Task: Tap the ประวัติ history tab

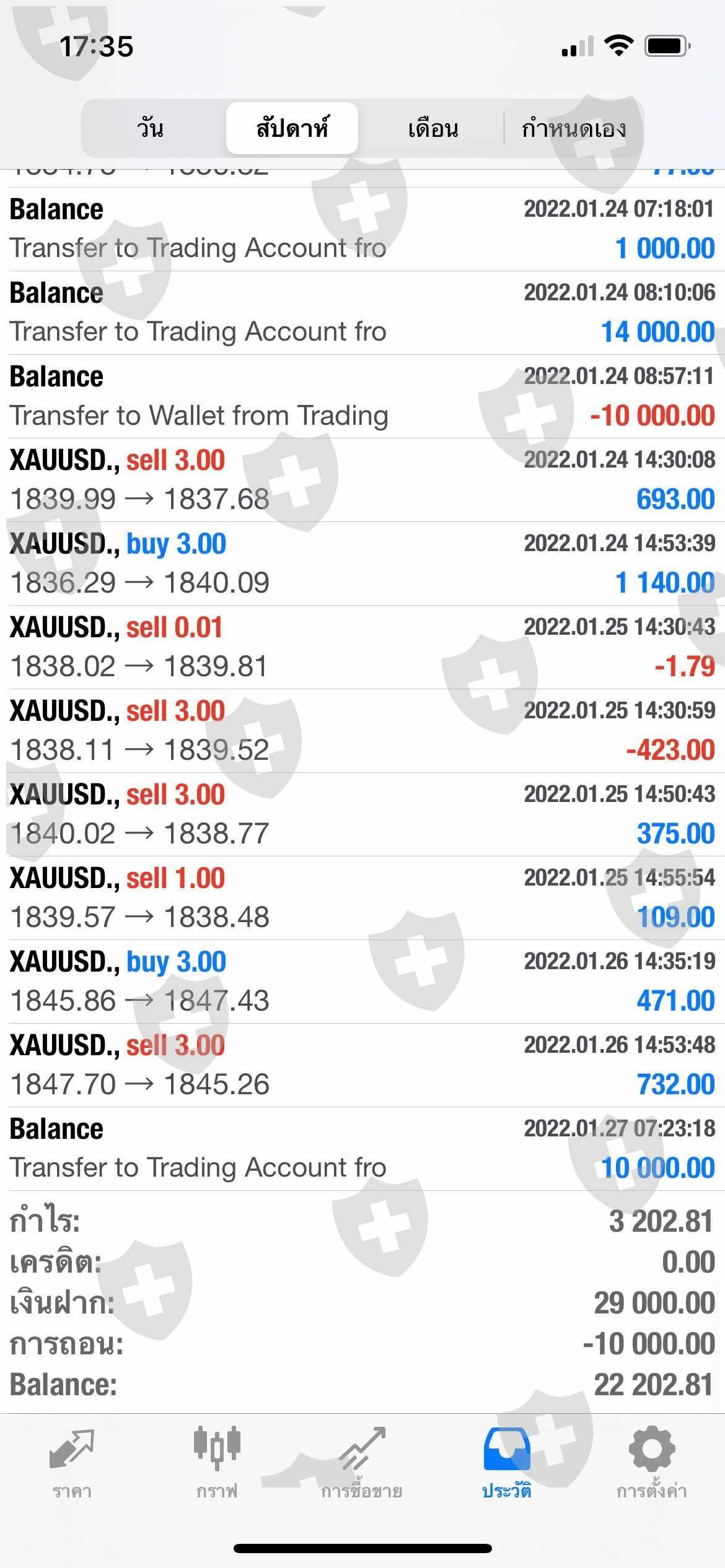Action: click(x=507, y=1463)
